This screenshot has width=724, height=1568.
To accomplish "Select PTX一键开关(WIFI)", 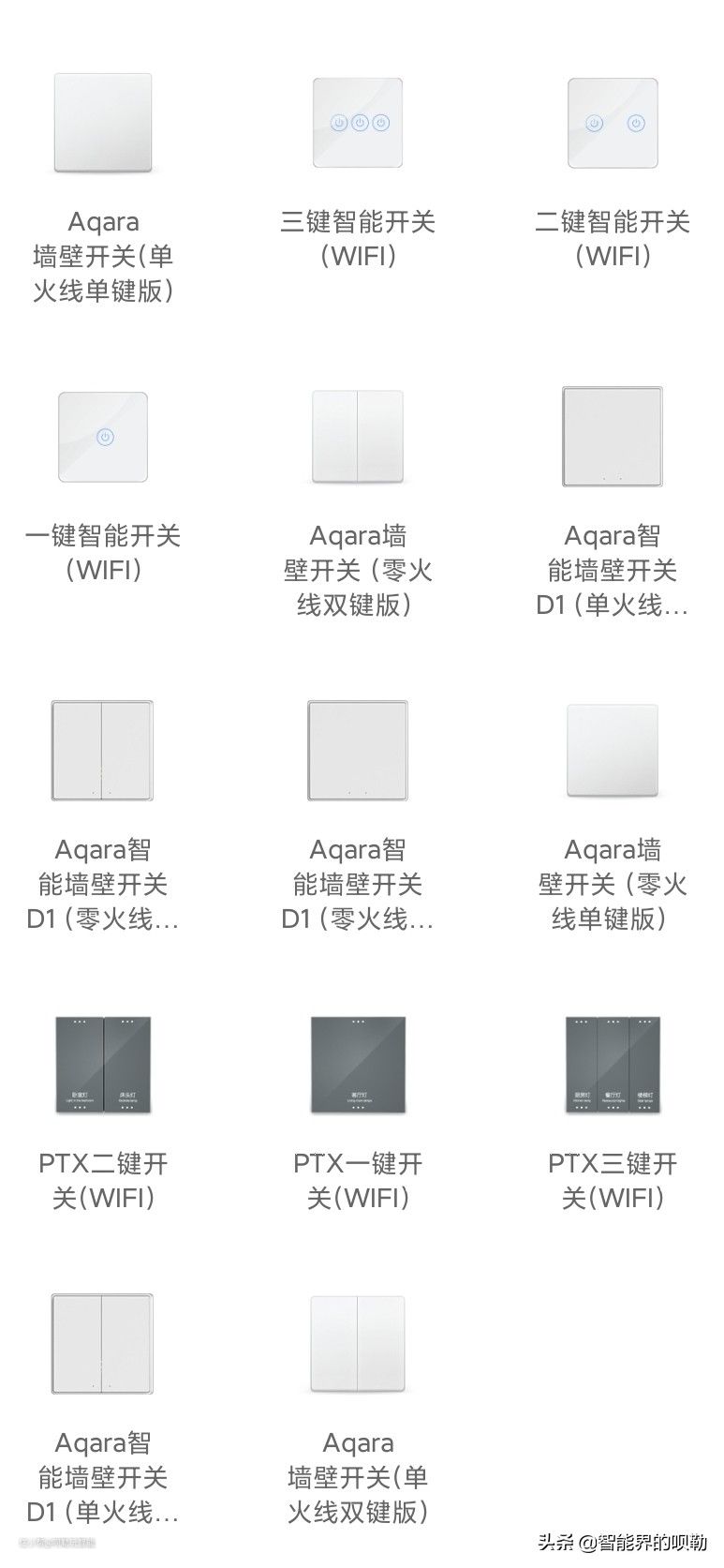I will (358, 1065).
